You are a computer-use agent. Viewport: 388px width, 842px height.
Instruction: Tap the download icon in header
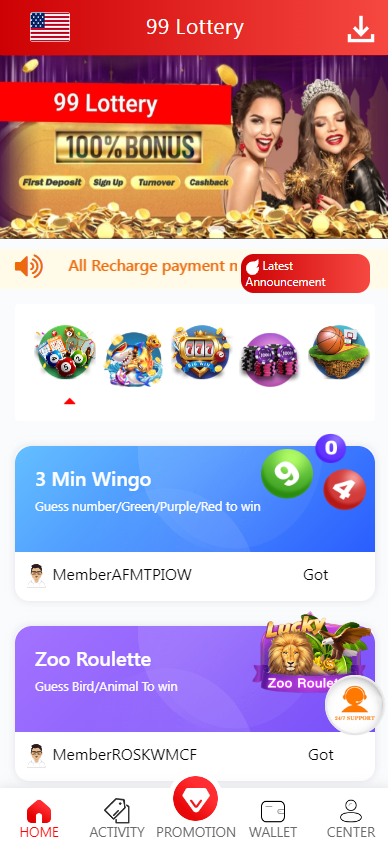click(361, 28)
